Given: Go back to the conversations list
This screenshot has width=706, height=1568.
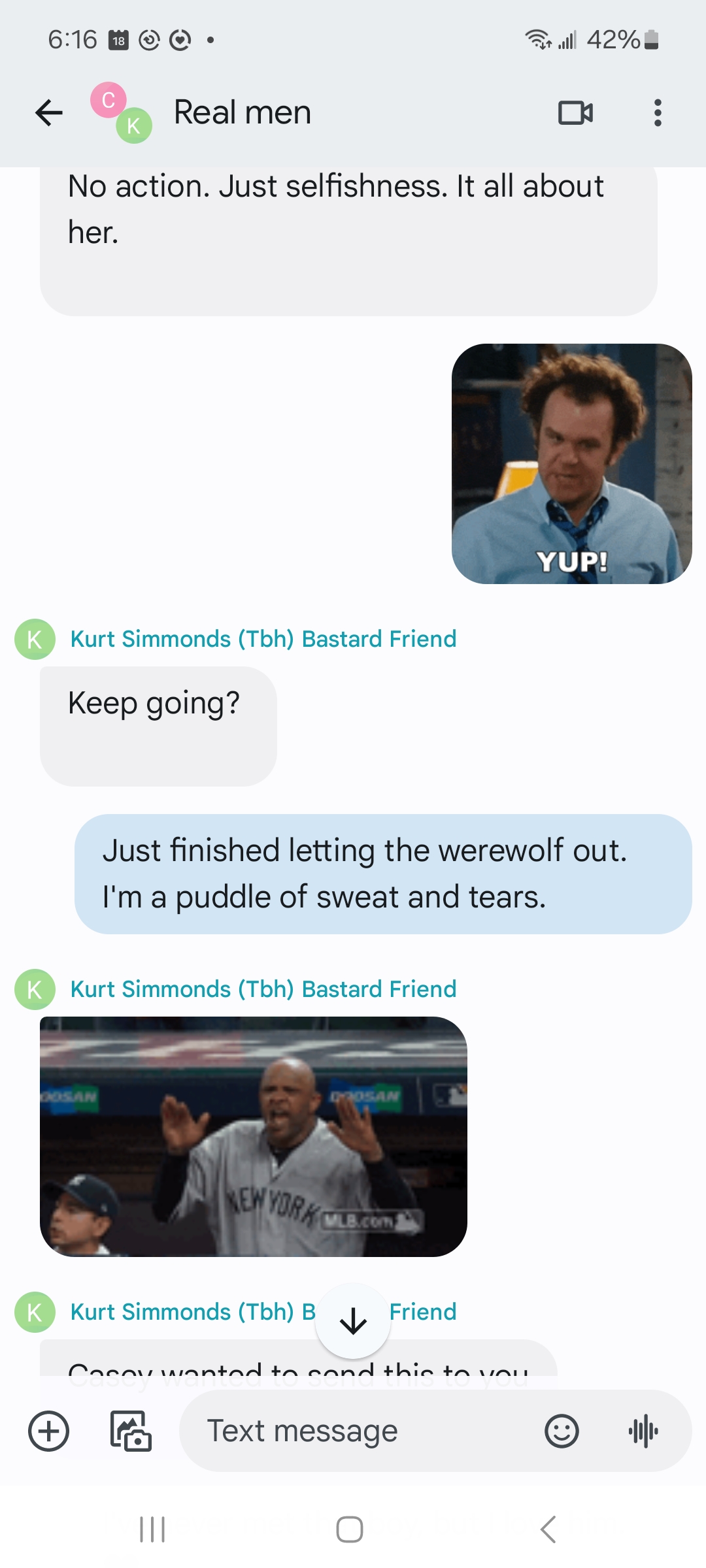Looking at the screenshot, I should pyautogui.click(x=49, y=112).
